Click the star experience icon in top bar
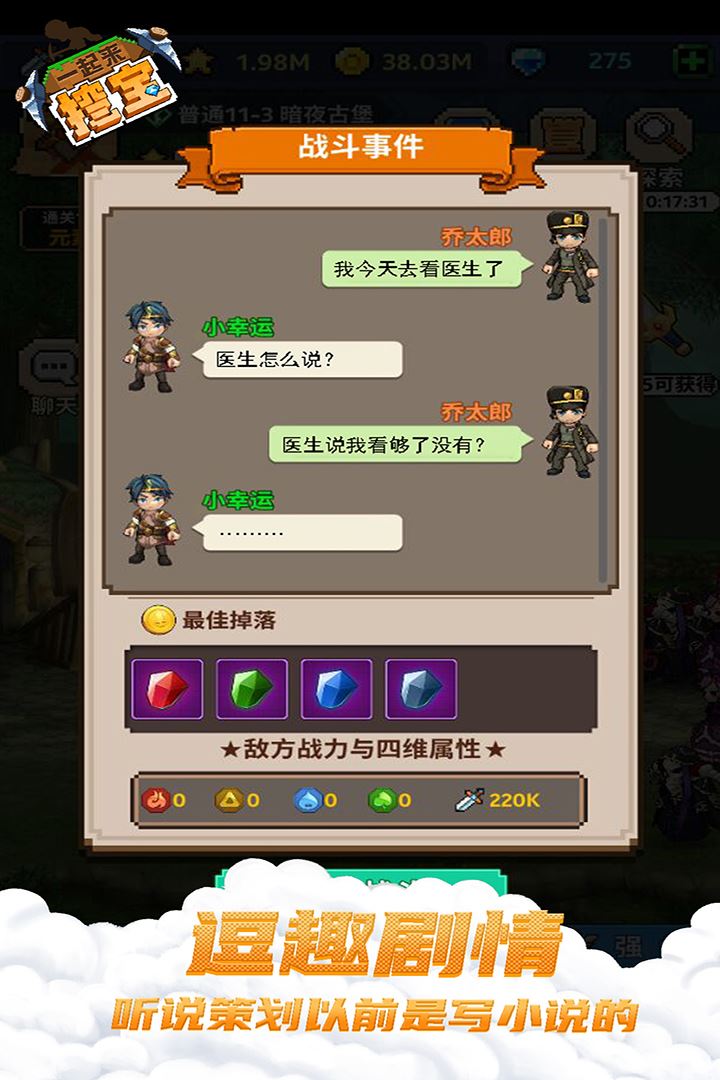The height and width of the screenshot is (1080, 720). pyautogui.click(x=198, y=62)
